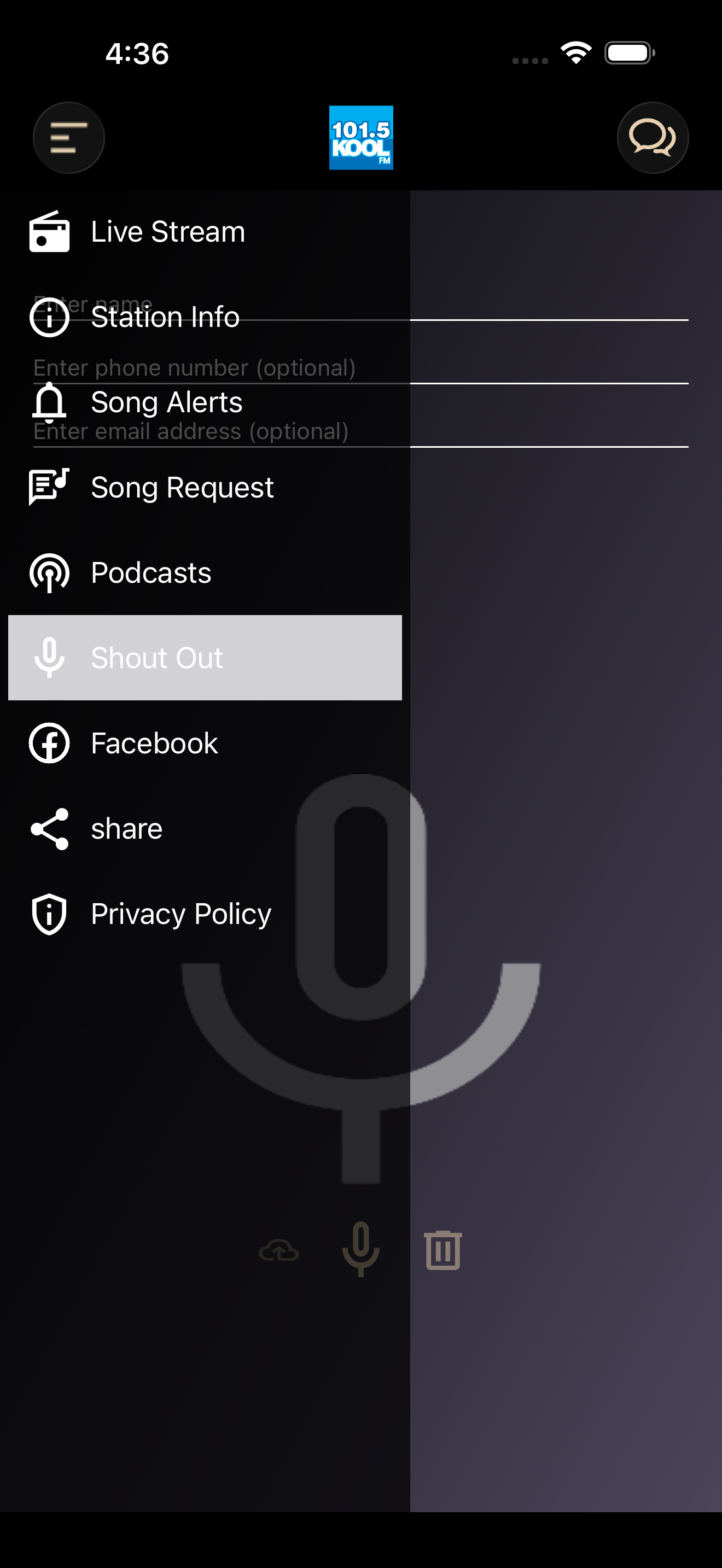This screenshot has width=722, height=1568.
Task: Tap the share menu item
Action: coord(205,828)
